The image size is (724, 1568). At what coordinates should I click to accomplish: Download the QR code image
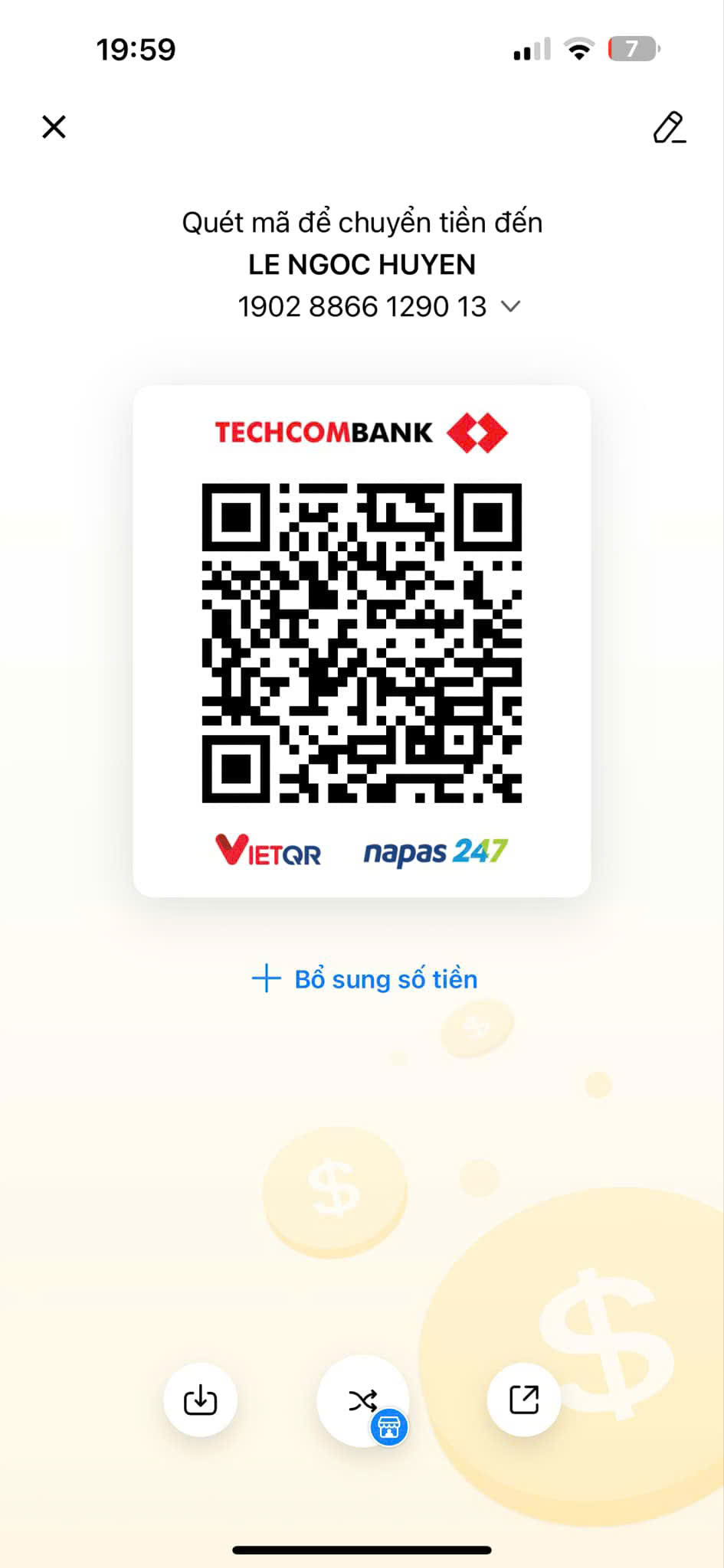point(201,1400)
